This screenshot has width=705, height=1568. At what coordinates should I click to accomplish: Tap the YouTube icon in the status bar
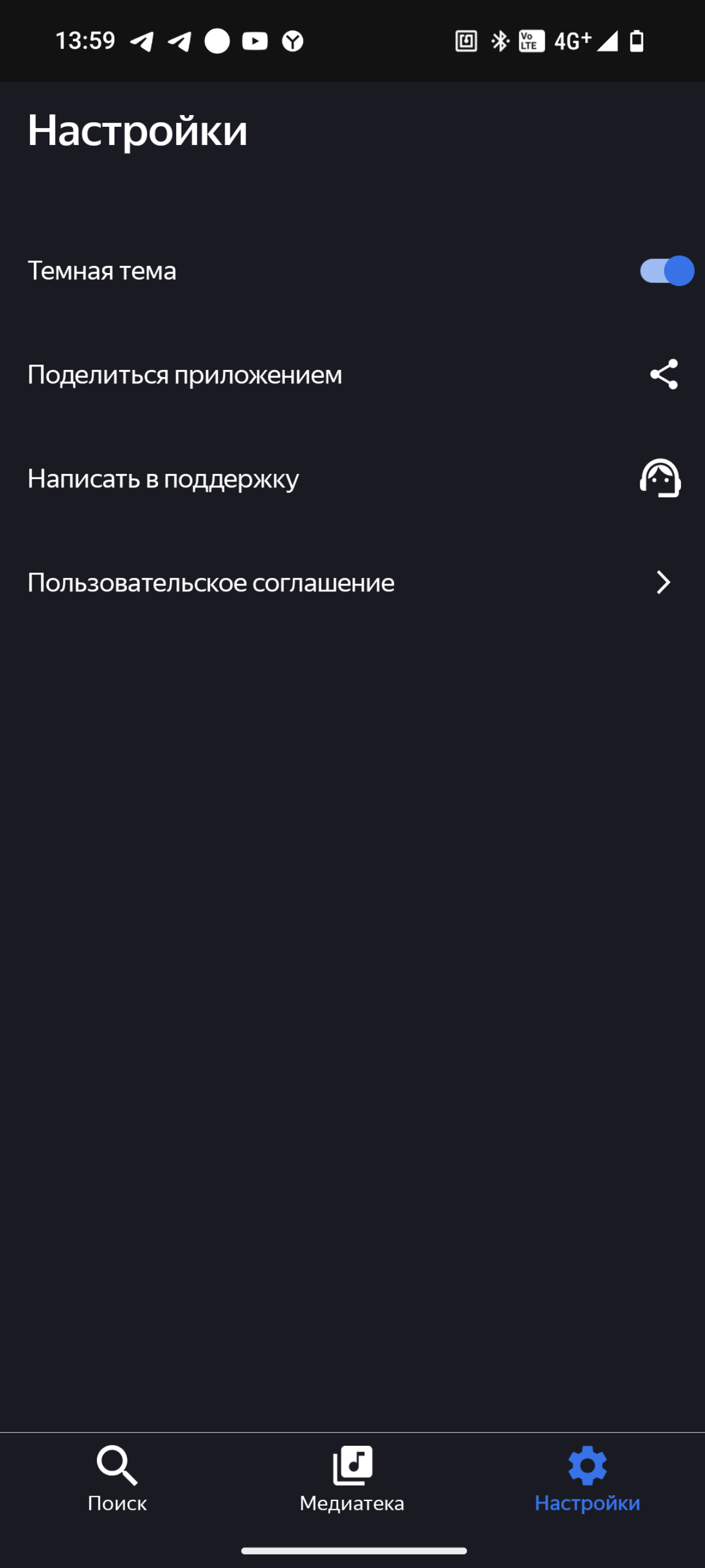point(254,40)
